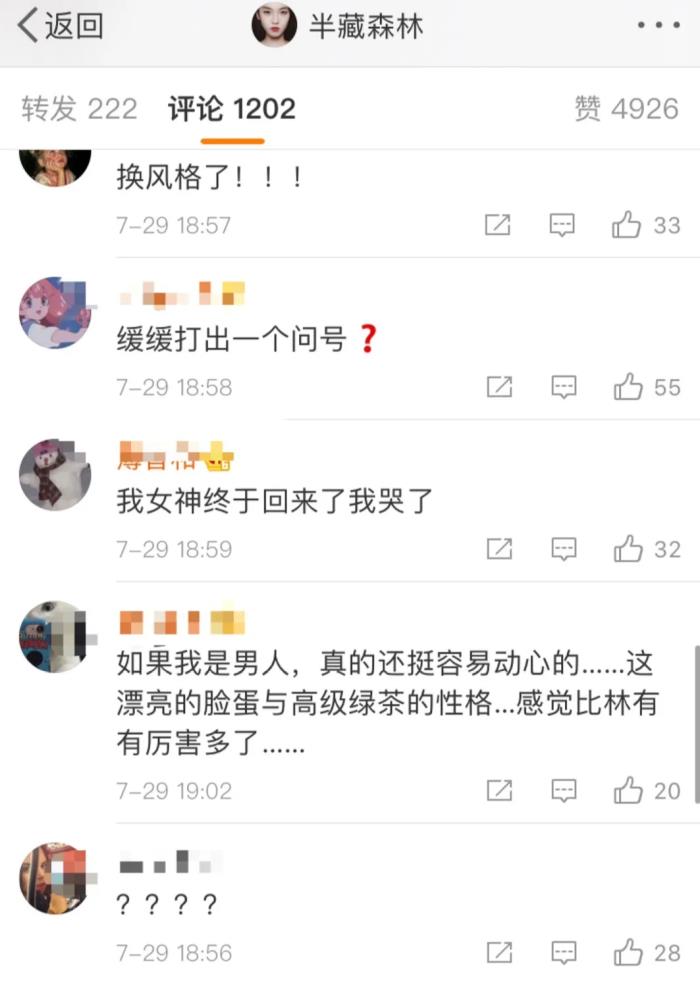Like the comment 换风格了！！！
This screenshot has width=700, height=981.
(x=627, y=225)
